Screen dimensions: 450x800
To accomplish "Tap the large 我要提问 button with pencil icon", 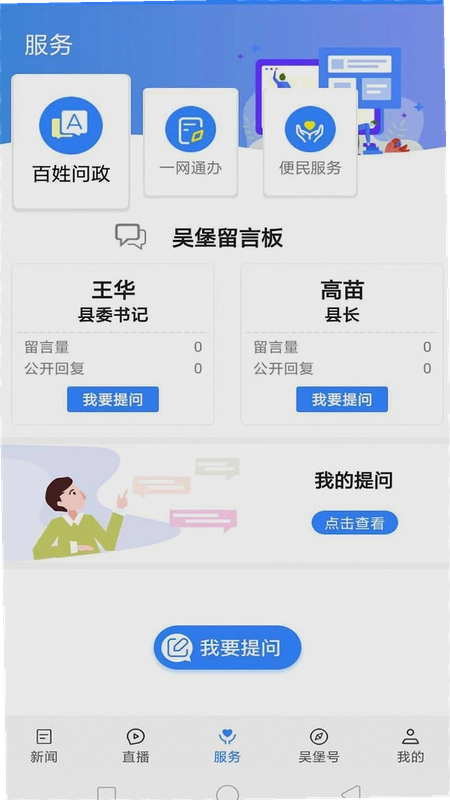I will pos(228,647).
